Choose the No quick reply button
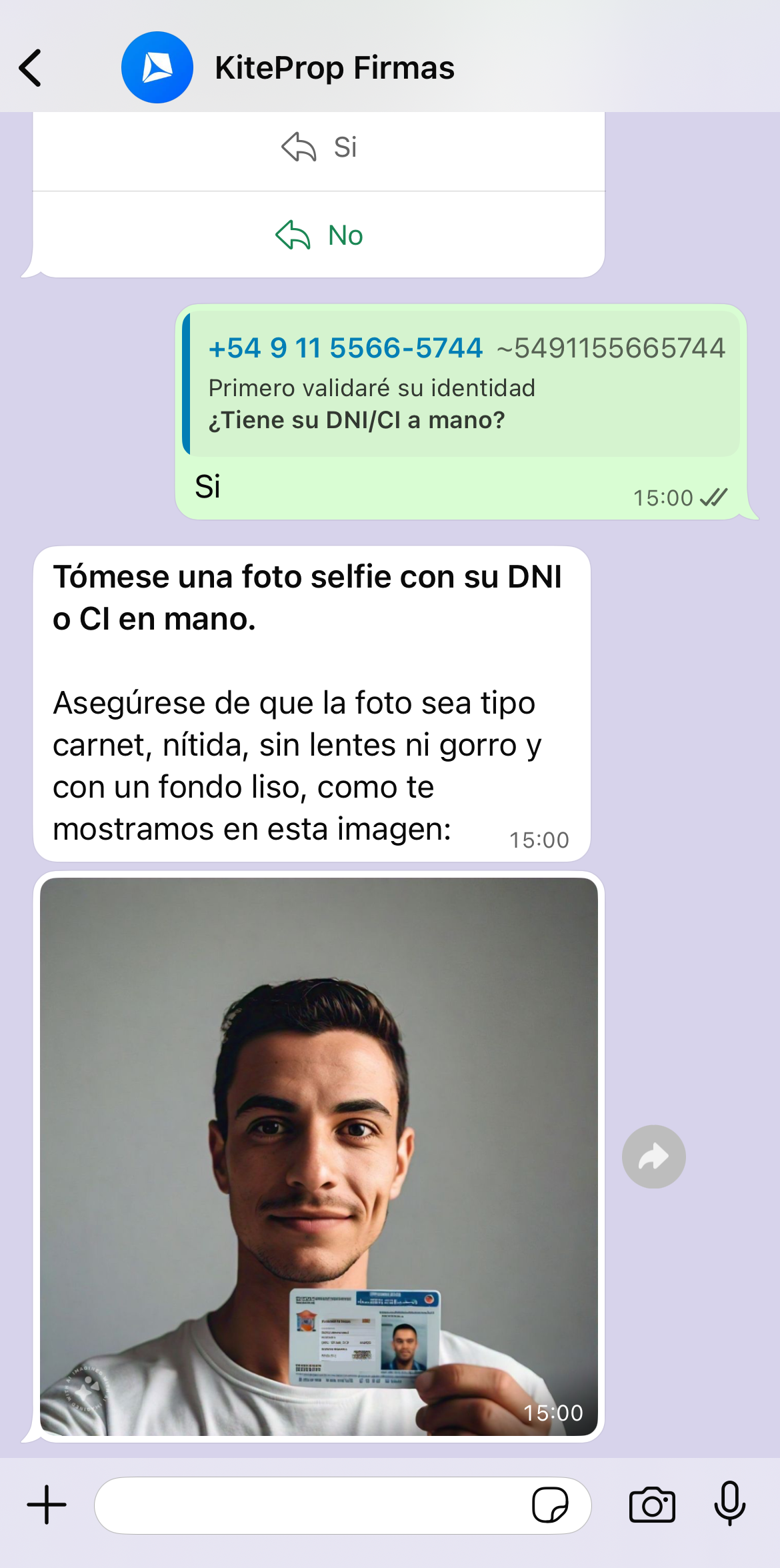Viewport: 780px width, 1568px height. pyautogui.click(x=319, y=235)
